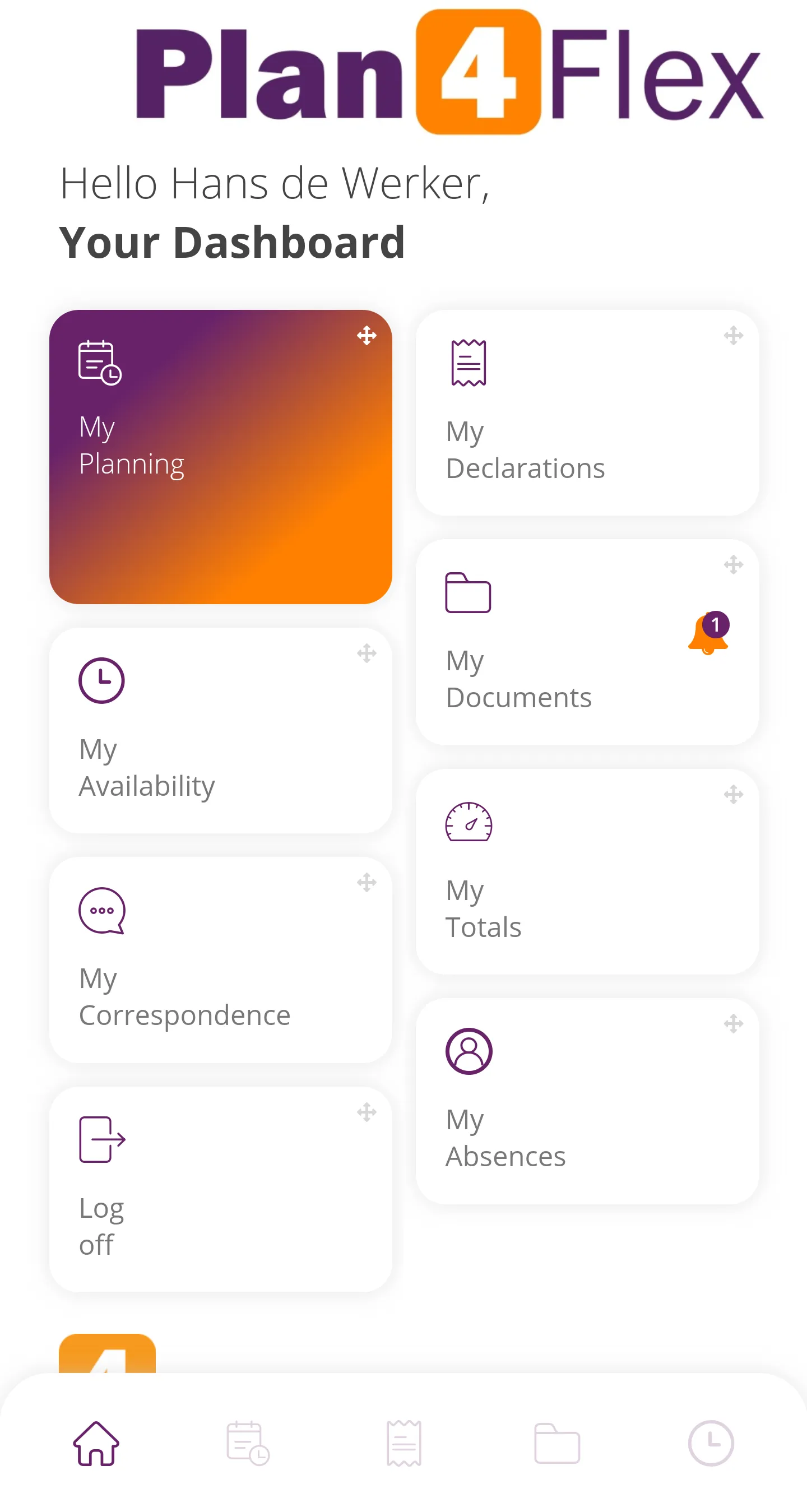Open the My Planning tile

coord(220,457)
